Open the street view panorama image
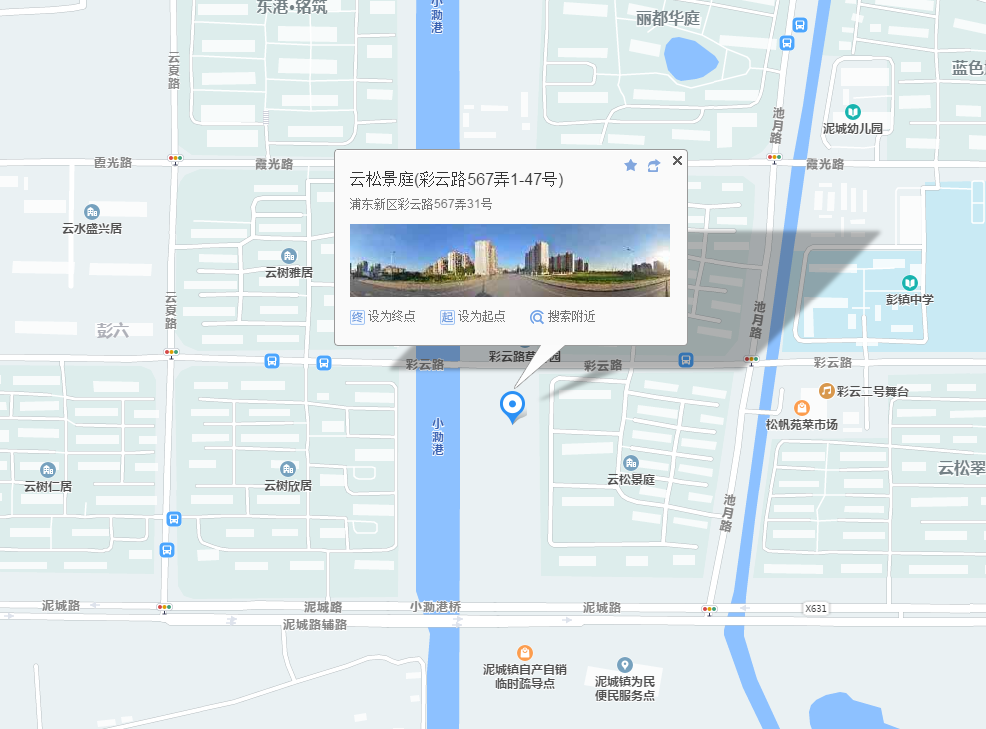Viewport: 986px width, 729px height. point(509,260)
